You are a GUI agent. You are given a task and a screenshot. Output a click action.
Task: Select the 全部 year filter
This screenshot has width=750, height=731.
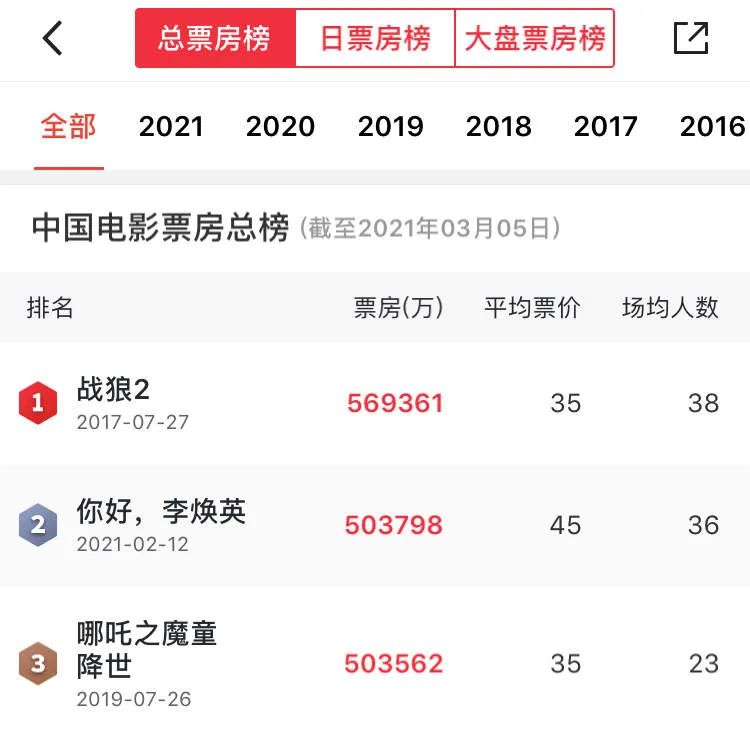68,127
